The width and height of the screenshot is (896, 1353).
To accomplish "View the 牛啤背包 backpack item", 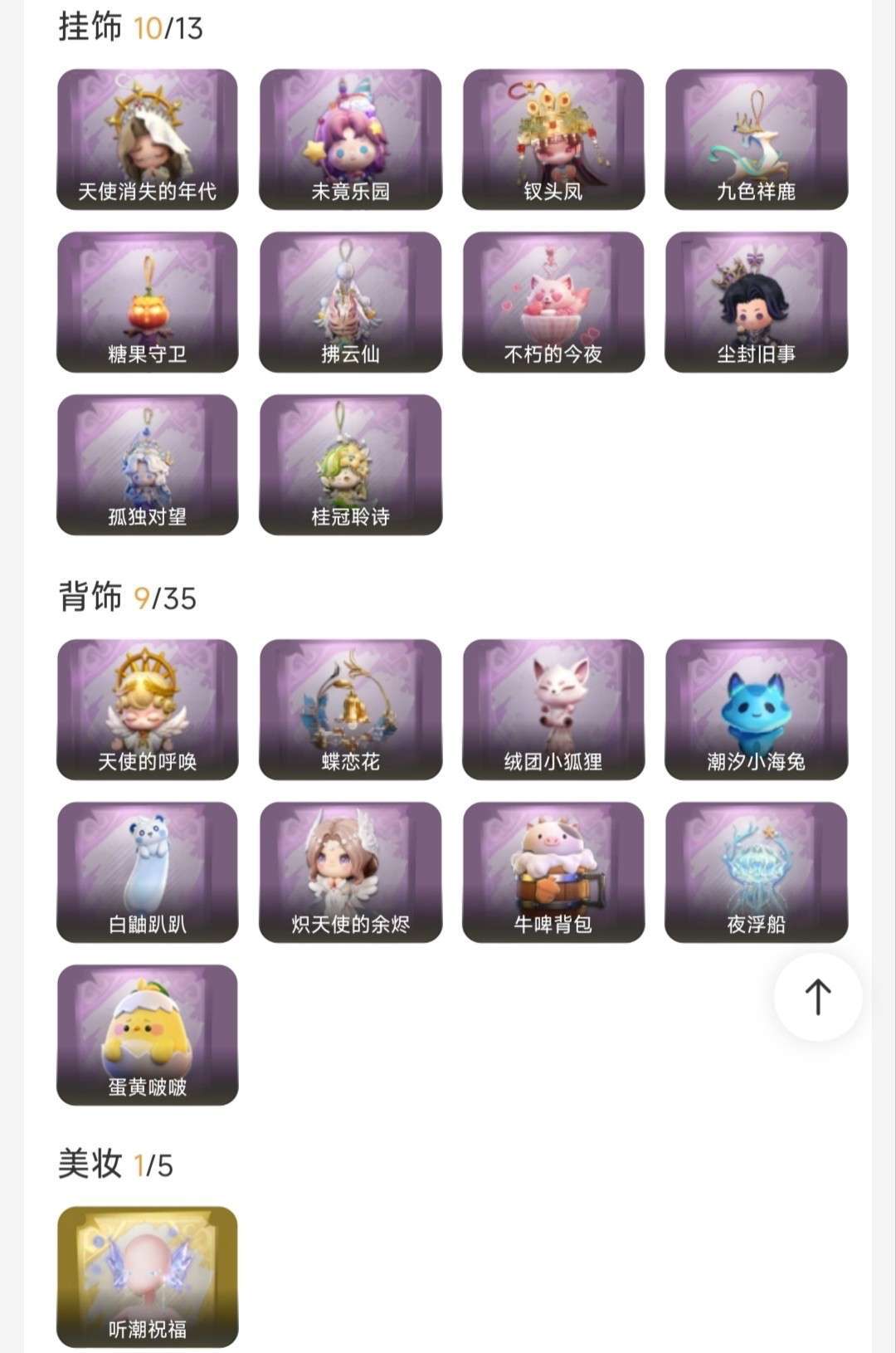I will (553, 872).
